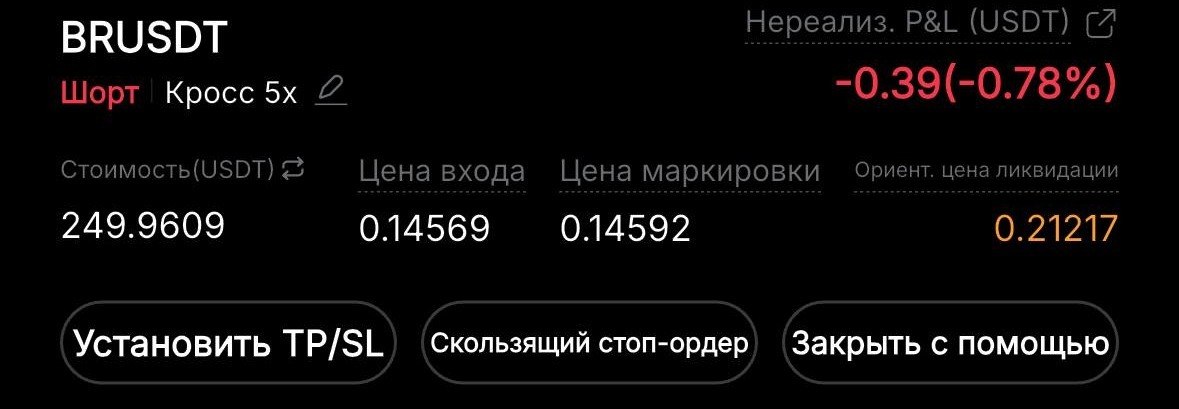This screenshot has height=409, width=1179.
Task: Open Скользящий стоп-ордер
Action: tap(589, 343)
